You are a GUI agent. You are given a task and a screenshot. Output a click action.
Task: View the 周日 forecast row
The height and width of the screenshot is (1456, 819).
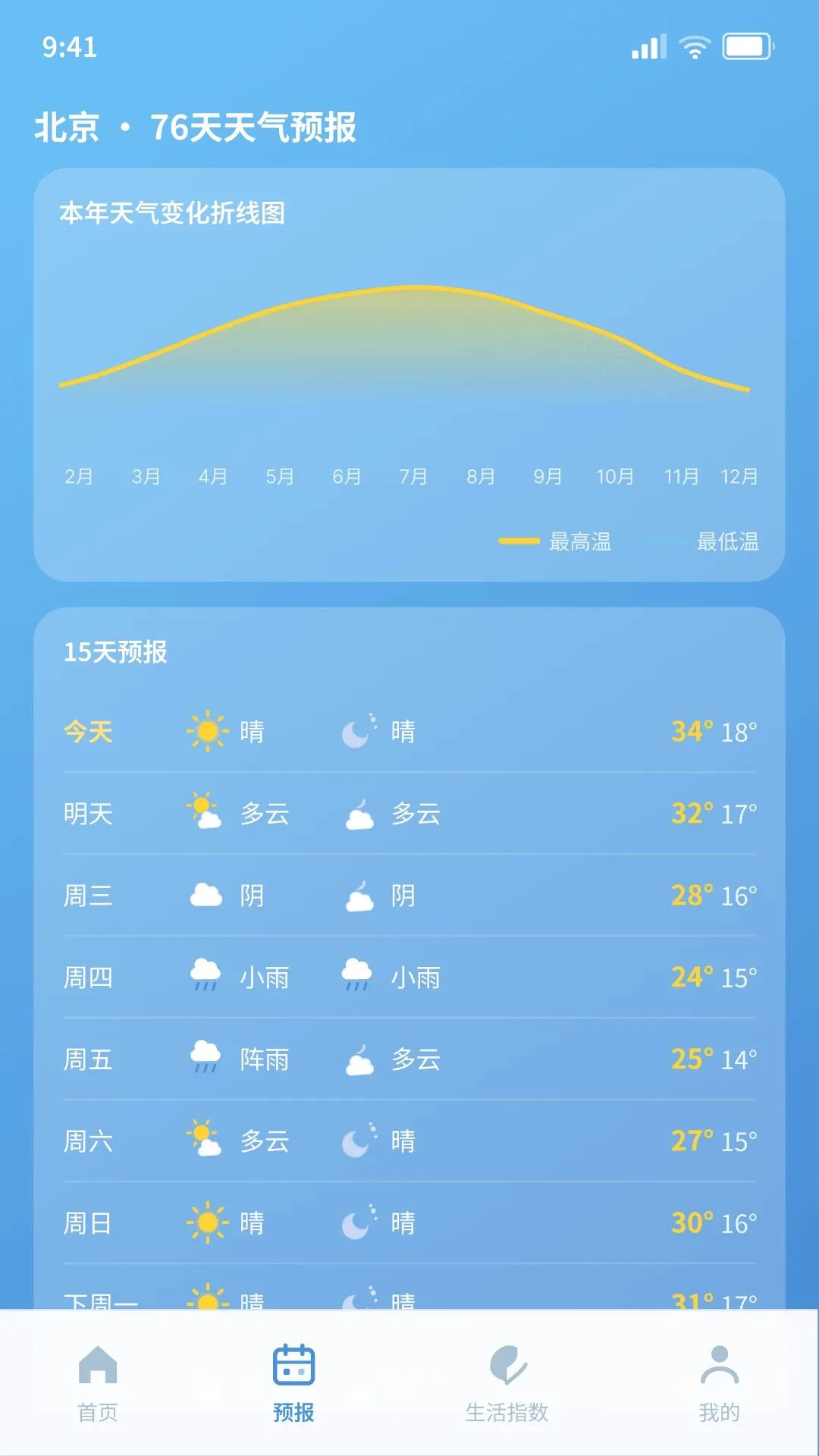point(409,1223)
